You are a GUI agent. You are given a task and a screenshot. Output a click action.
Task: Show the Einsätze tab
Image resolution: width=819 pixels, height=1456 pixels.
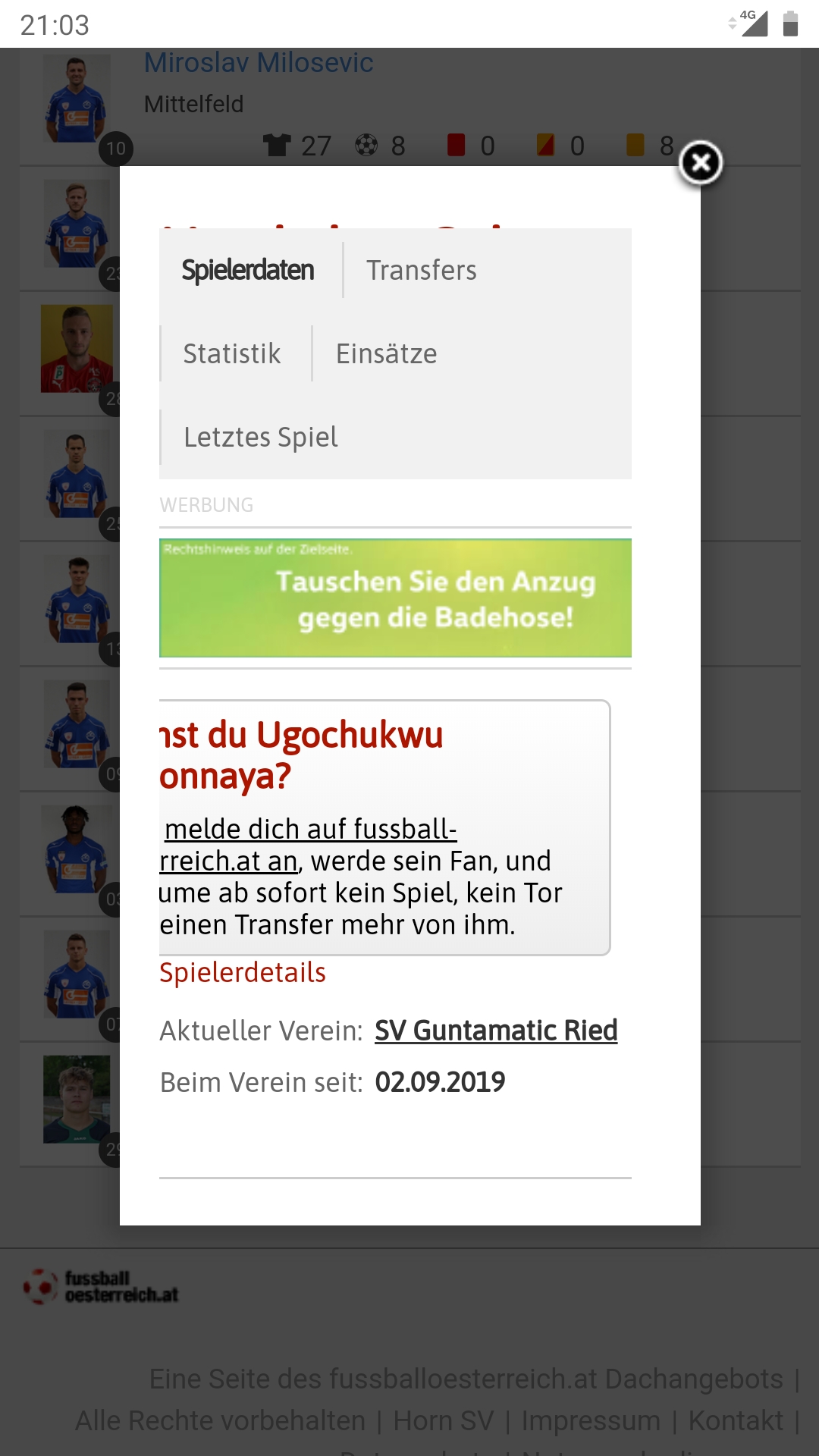tap(387, 353)
